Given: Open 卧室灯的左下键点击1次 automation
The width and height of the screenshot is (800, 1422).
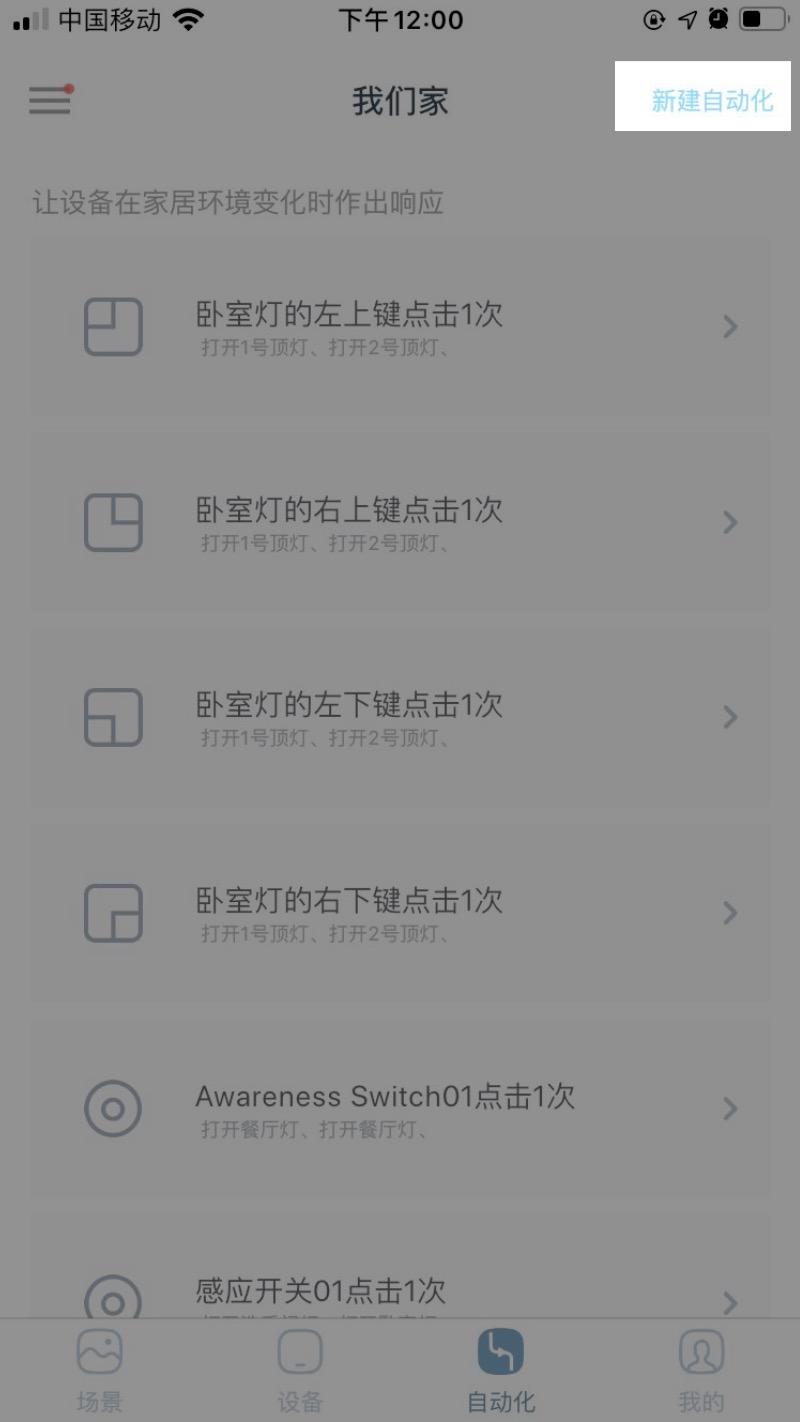Looking at the screenshot, I should coord(400,717).
